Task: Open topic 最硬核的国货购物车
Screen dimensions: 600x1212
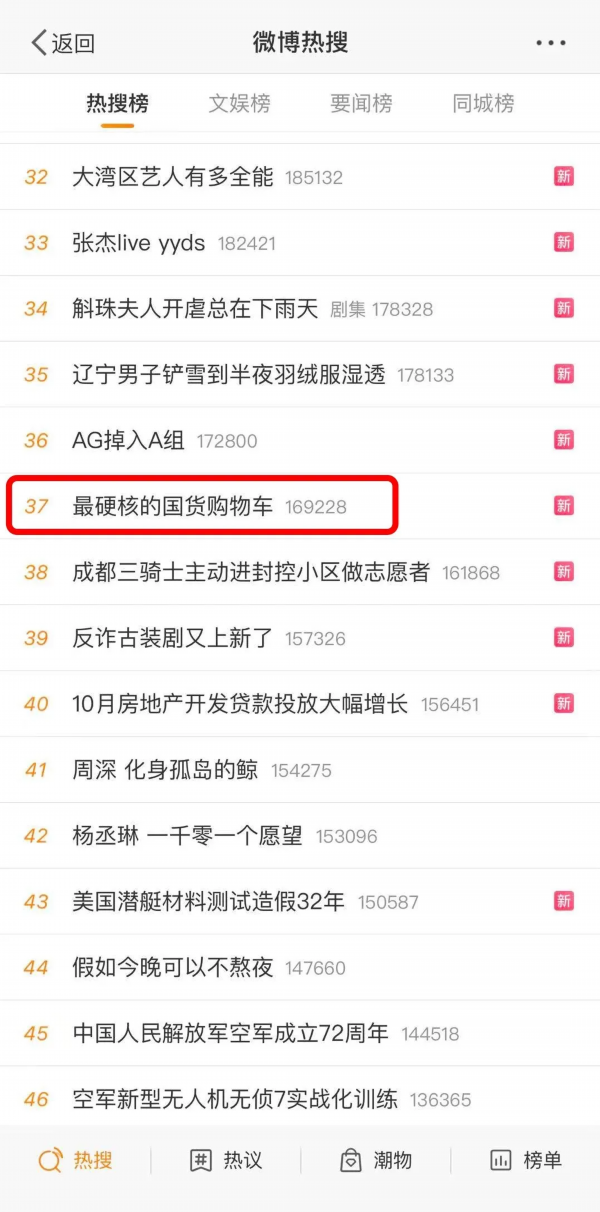Action: (x=173, y=507)
